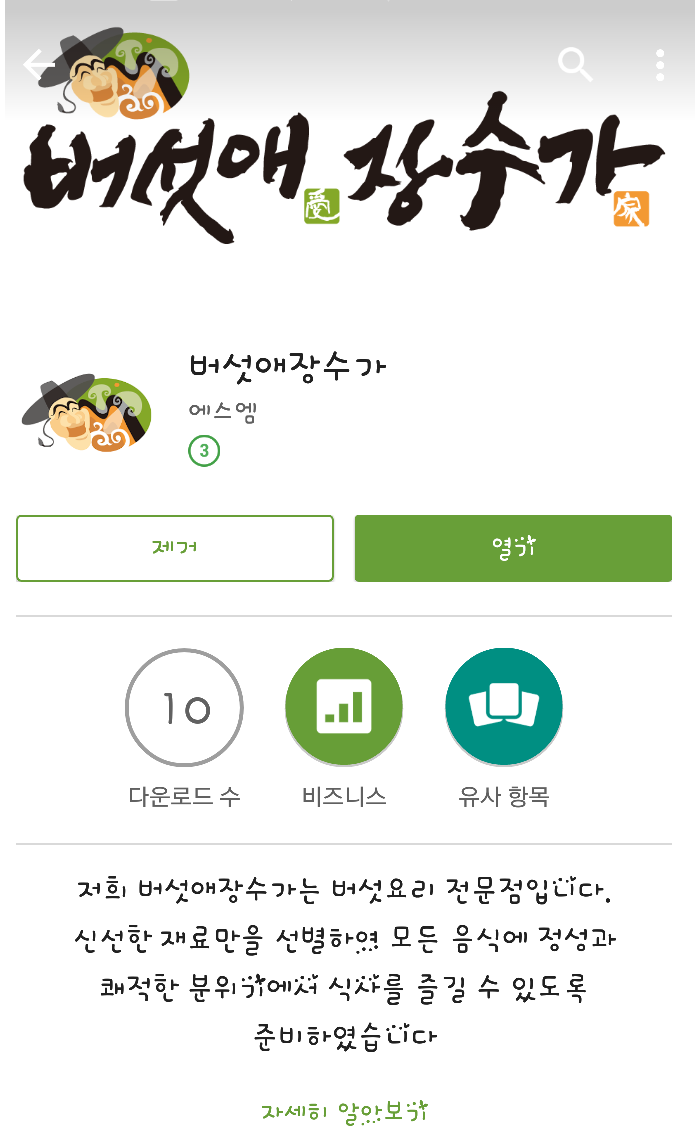Tap the 에스엠 developer name

(x=223, y=412)
